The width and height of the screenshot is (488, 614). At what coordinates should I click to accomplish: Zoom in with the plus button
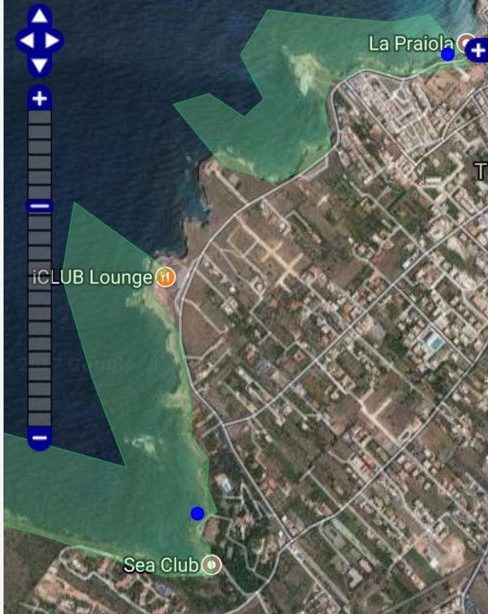pos(40,98)
